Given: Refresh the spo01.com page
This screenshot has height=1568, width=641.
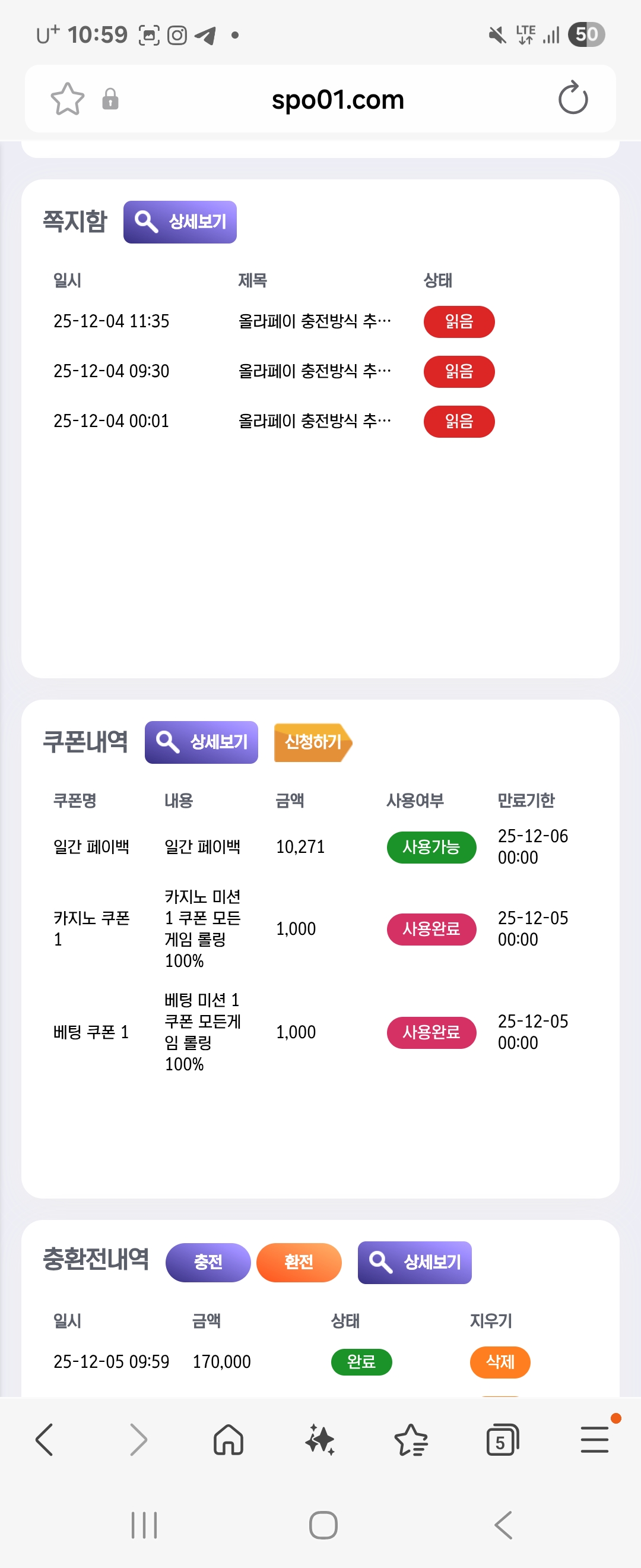Looking at the screenshot, I should click(572, 98).
